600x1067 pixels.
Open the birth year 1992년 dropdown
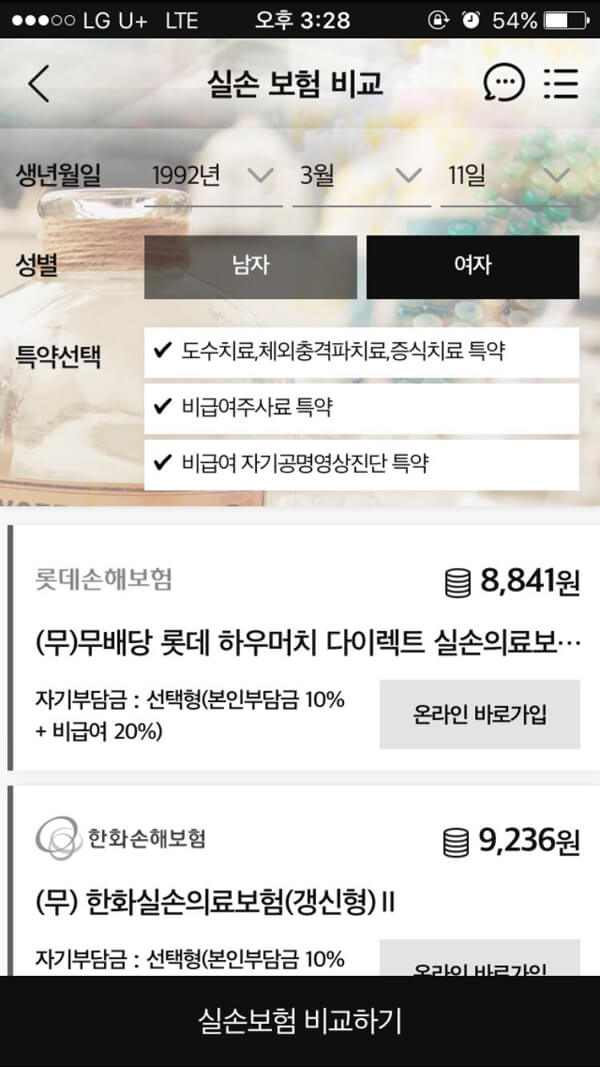coord(212,177)
